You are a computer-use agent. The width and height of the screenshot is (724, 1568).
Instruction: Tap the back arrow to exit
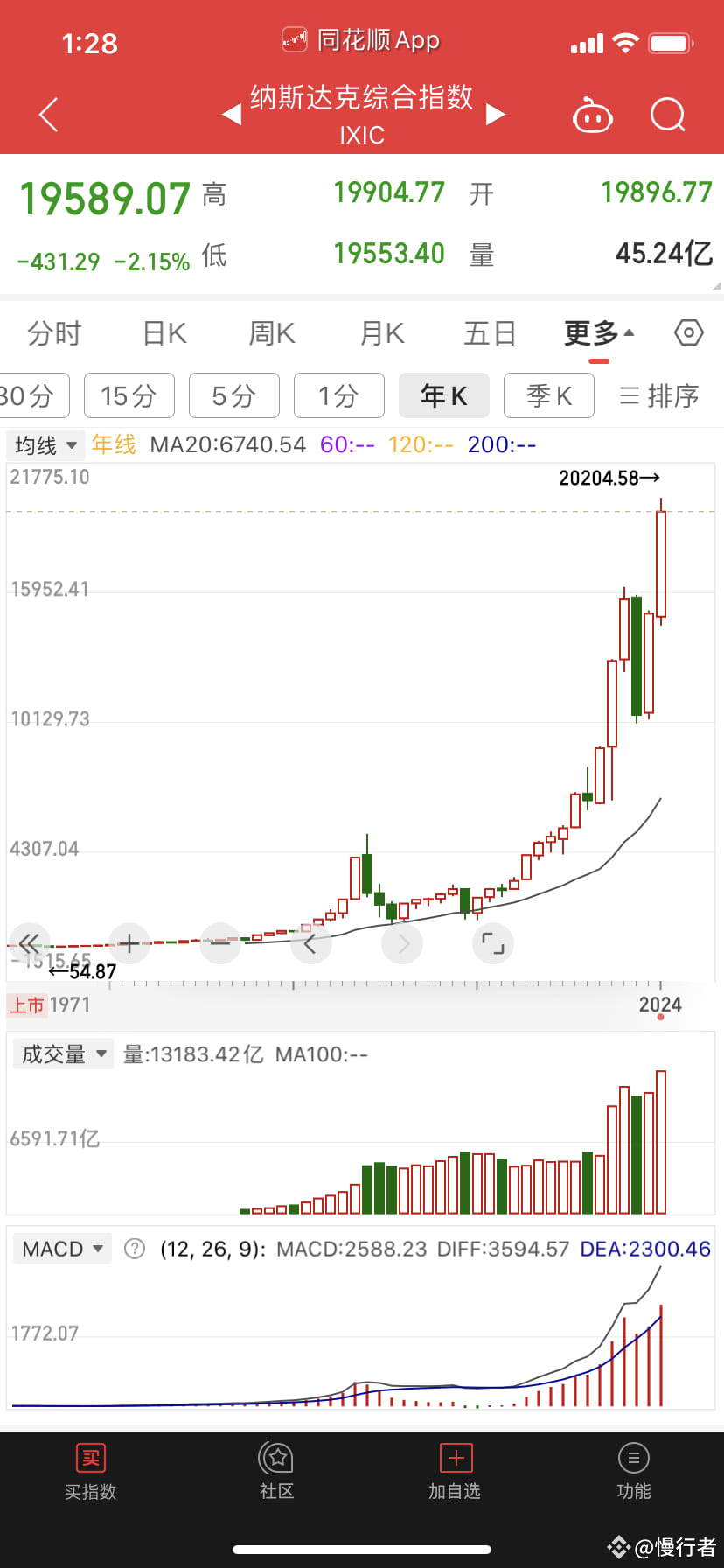point(48,115)
